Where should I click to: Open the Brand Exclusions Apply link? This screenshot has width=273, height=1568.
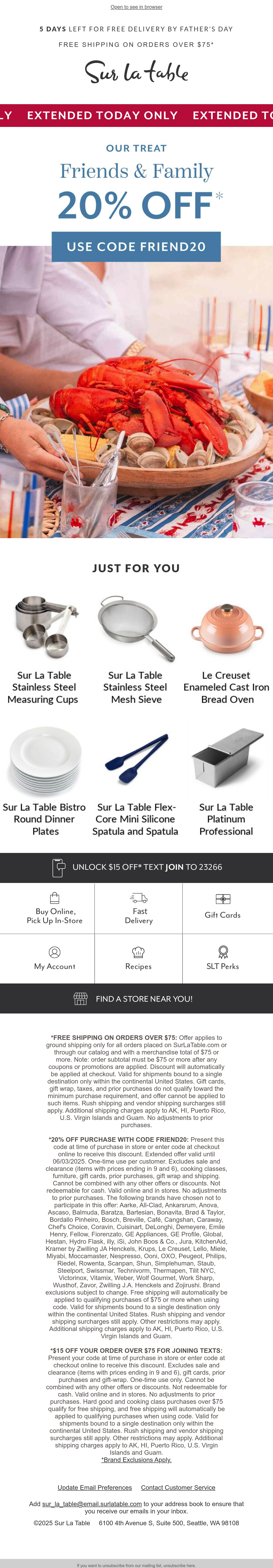coord(136,1460)
